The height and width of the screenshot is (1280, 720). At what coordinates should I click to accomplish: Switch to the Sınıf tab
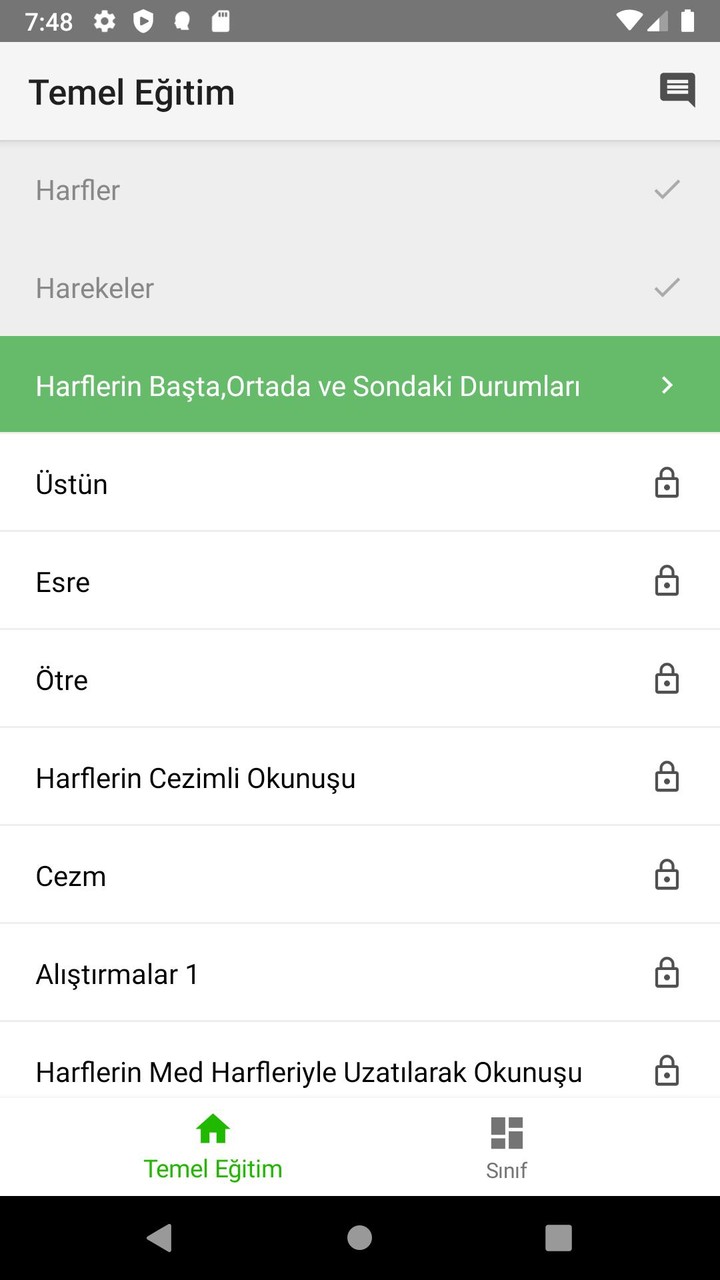point(507,1147)
